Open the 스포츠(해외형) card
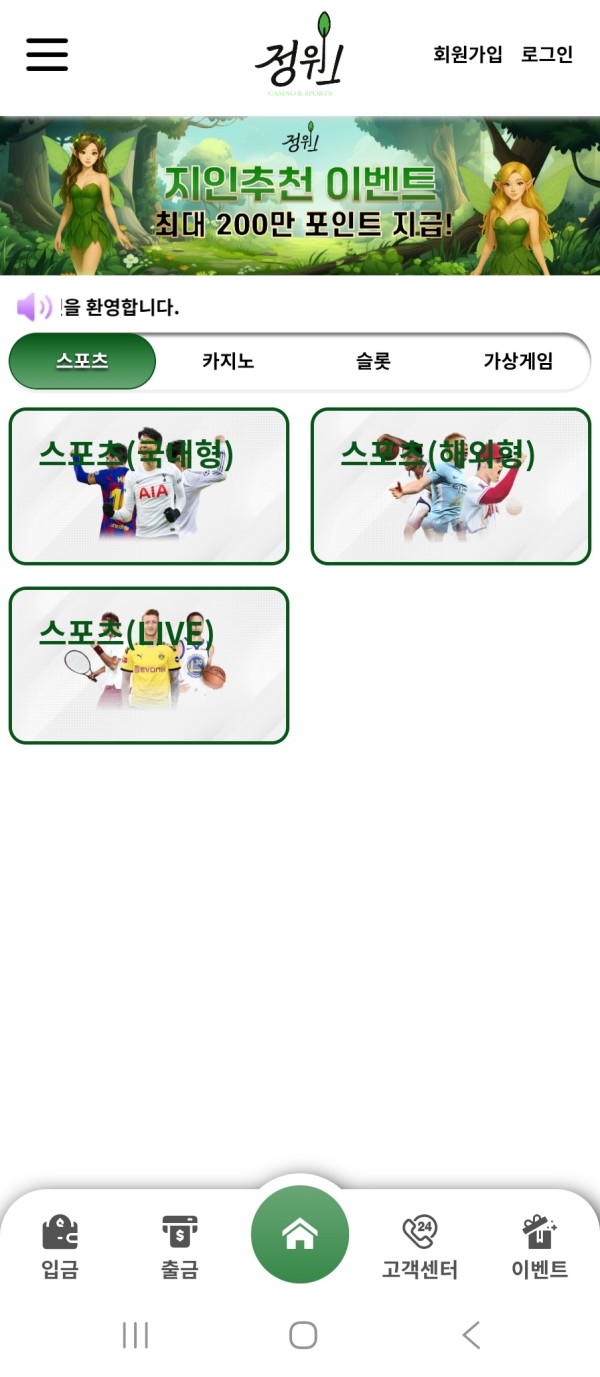Viewport: 600px width, 1377px height. coord(451,486)
